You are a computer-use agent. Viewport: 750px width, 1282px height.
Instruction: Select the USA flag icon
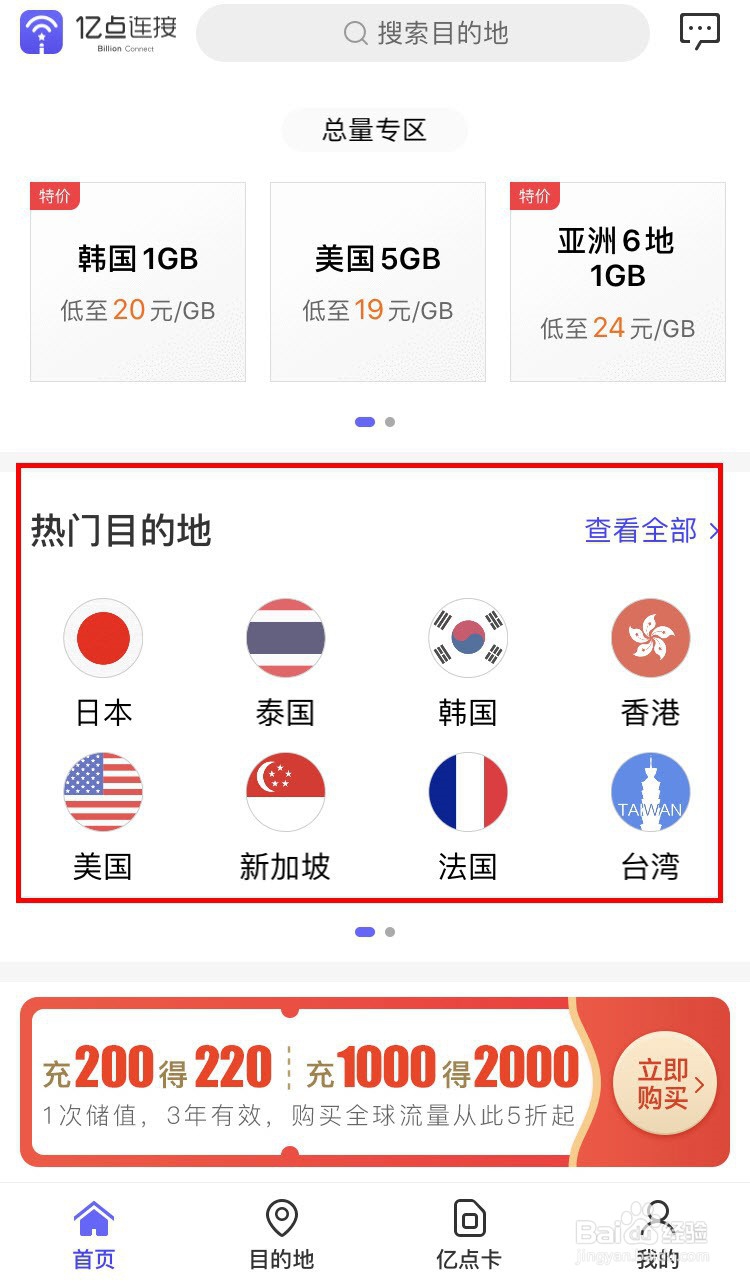pos(103,791)
